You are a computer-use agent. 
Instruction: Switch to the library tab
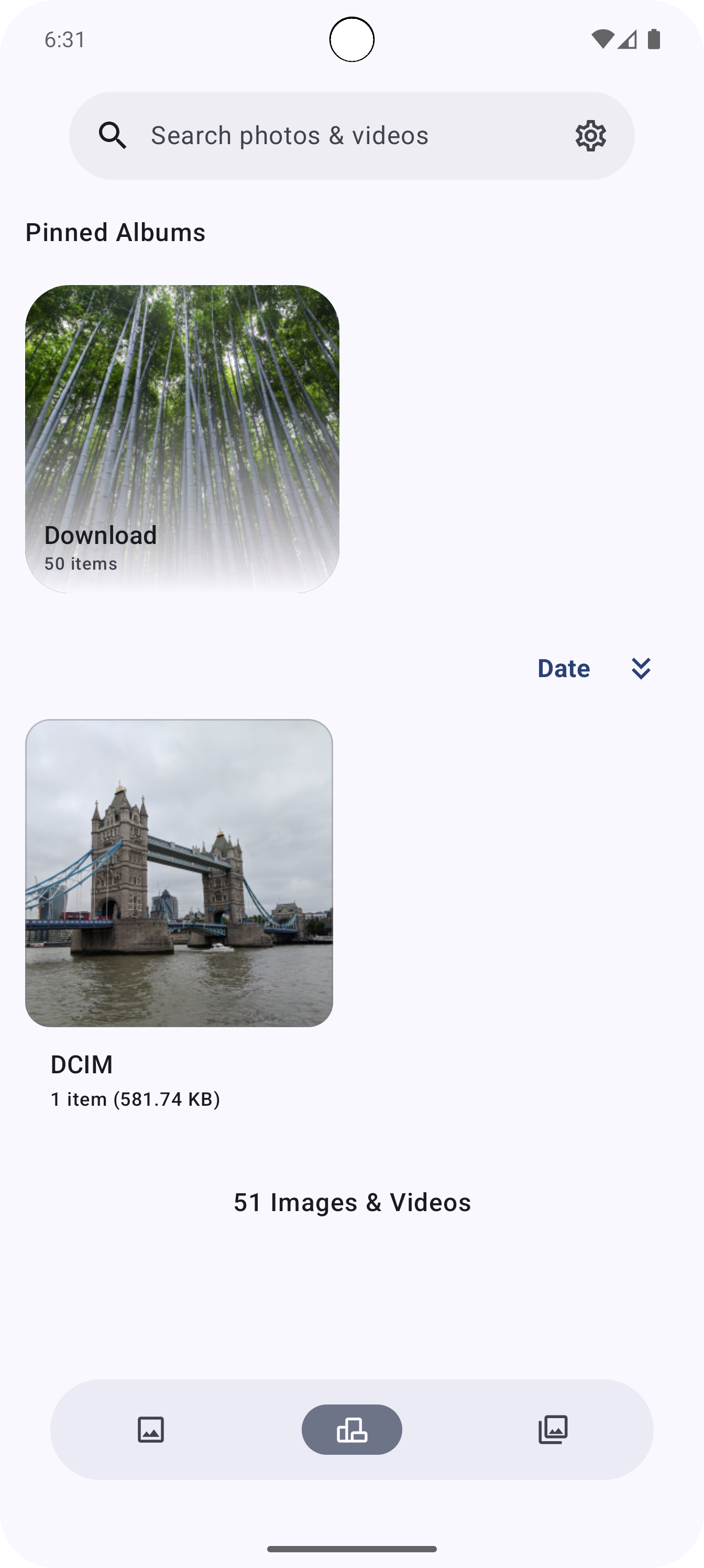point(553,1429)
